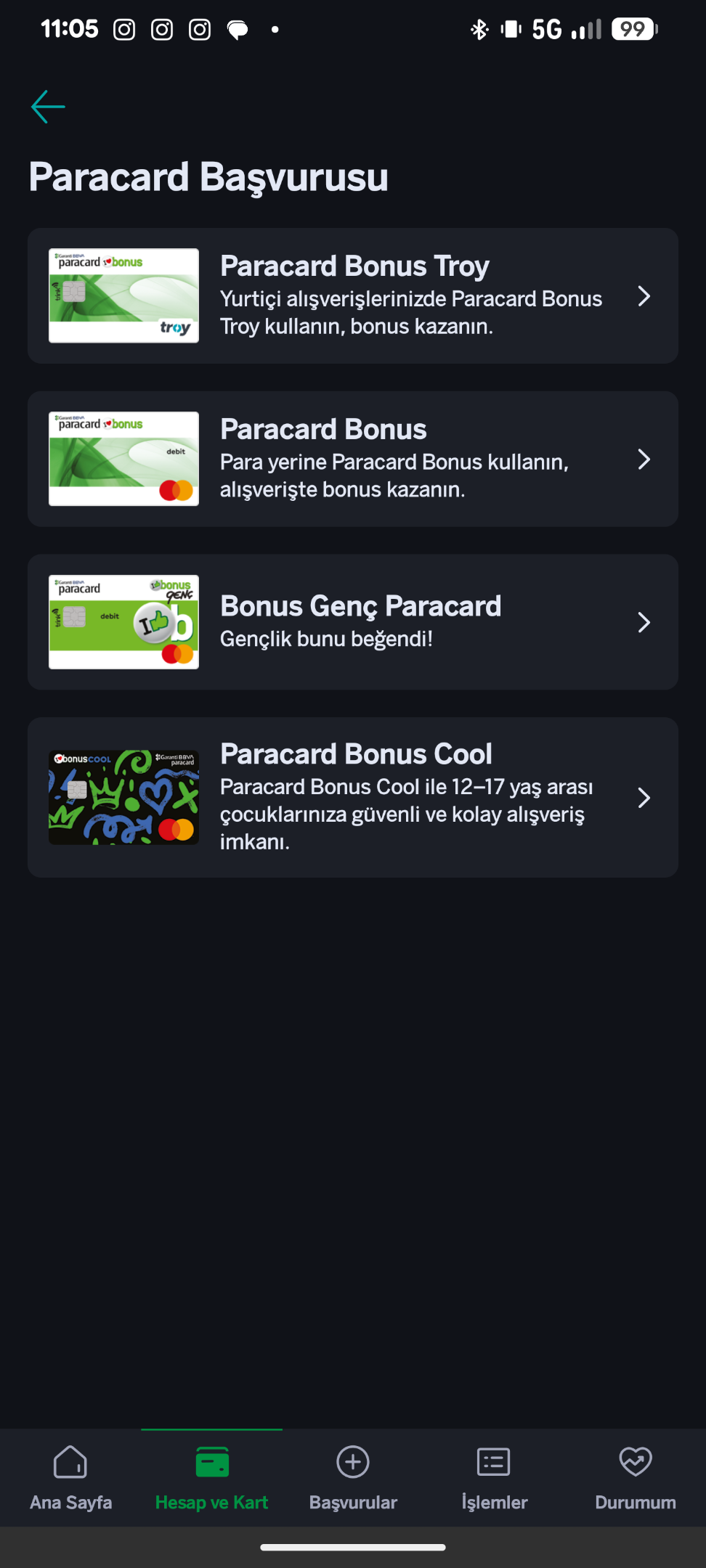Viewport: 706px width, 1568px height.
Task: Select the Paracard Bonus debit card option
Action: click(x=353, y=459)
